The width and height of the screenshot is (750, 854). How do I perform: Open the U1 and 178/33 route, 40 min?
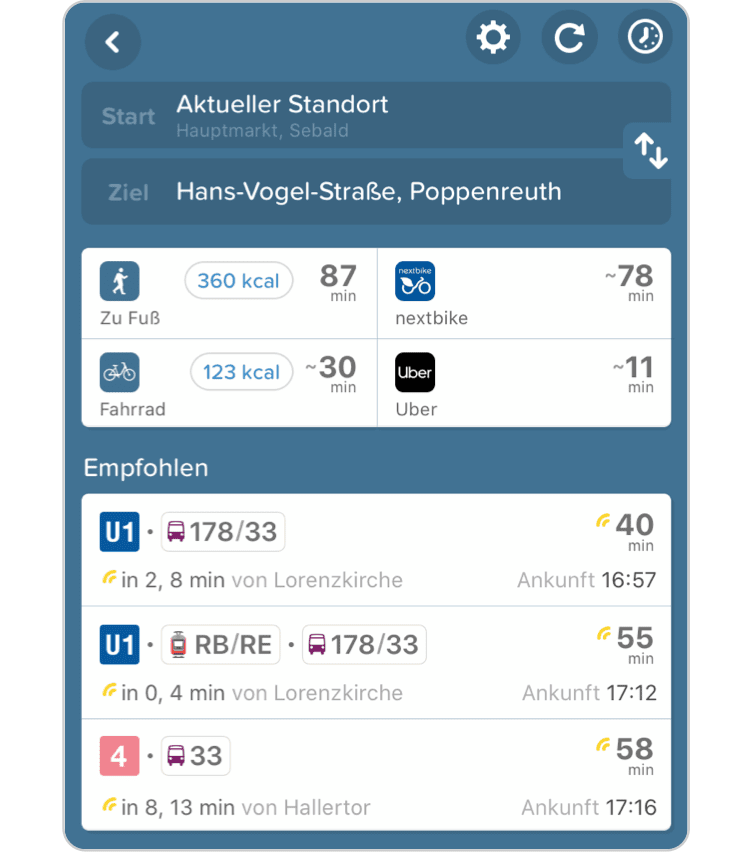(x=375, y=549)
